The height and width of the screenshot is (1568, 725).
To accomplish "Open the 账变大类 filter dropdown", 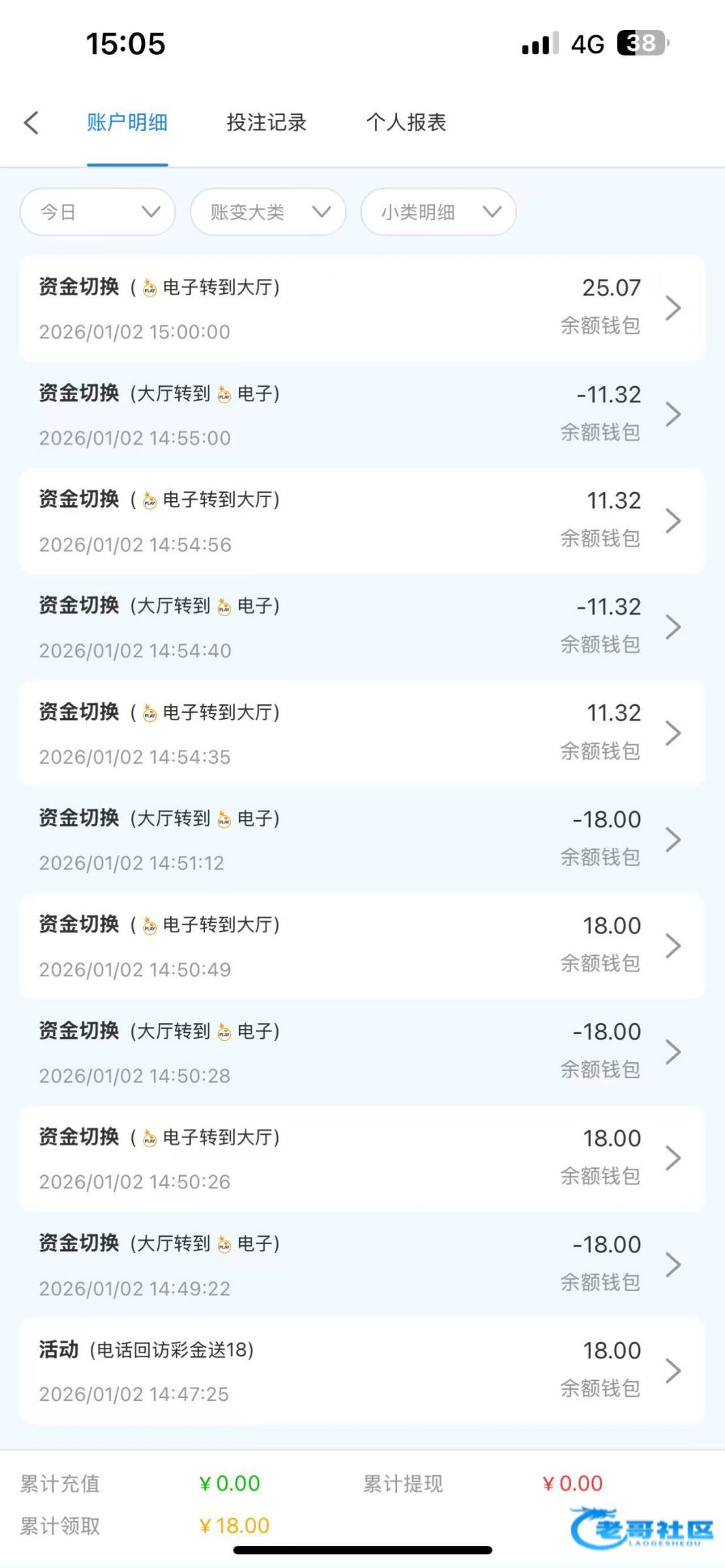I will (x=268, y=212).
